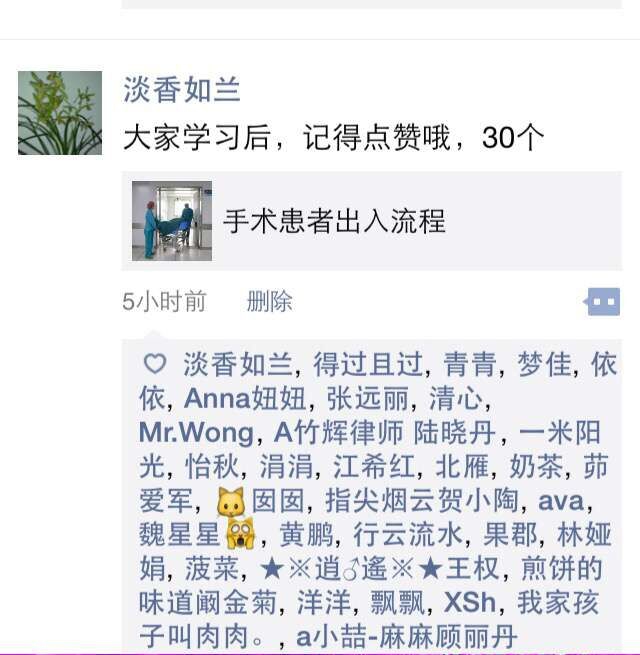
Task: Open the shared article 手术患者出入流程
Action: (x=371, y=220)
